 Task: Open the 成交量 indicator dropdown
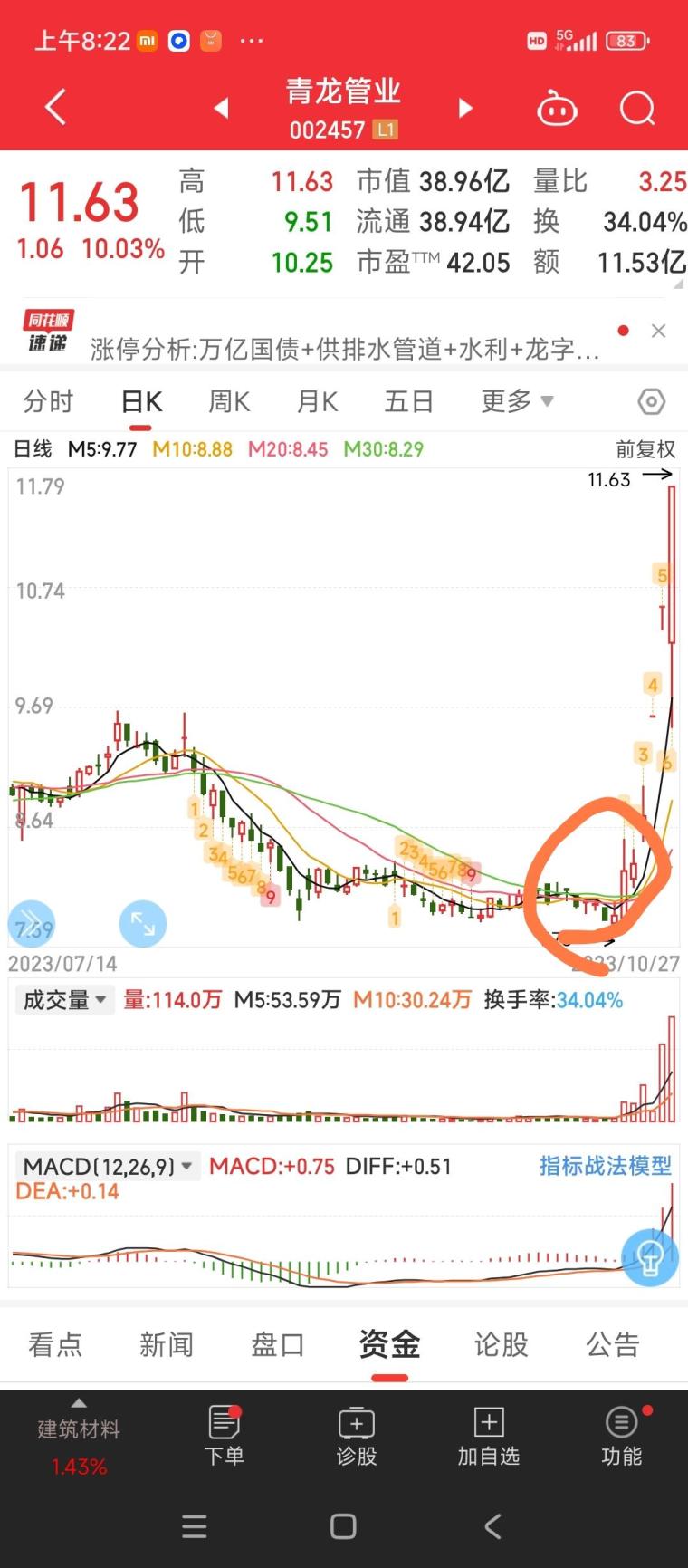(64, 1000)
